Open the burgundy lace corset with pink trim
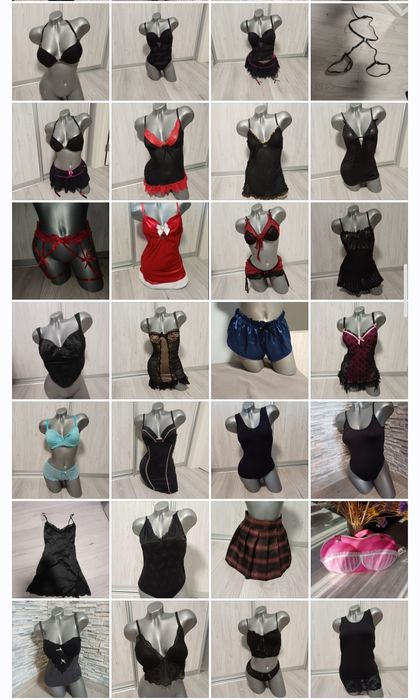The image size is (420, 700). coord(359,350)
